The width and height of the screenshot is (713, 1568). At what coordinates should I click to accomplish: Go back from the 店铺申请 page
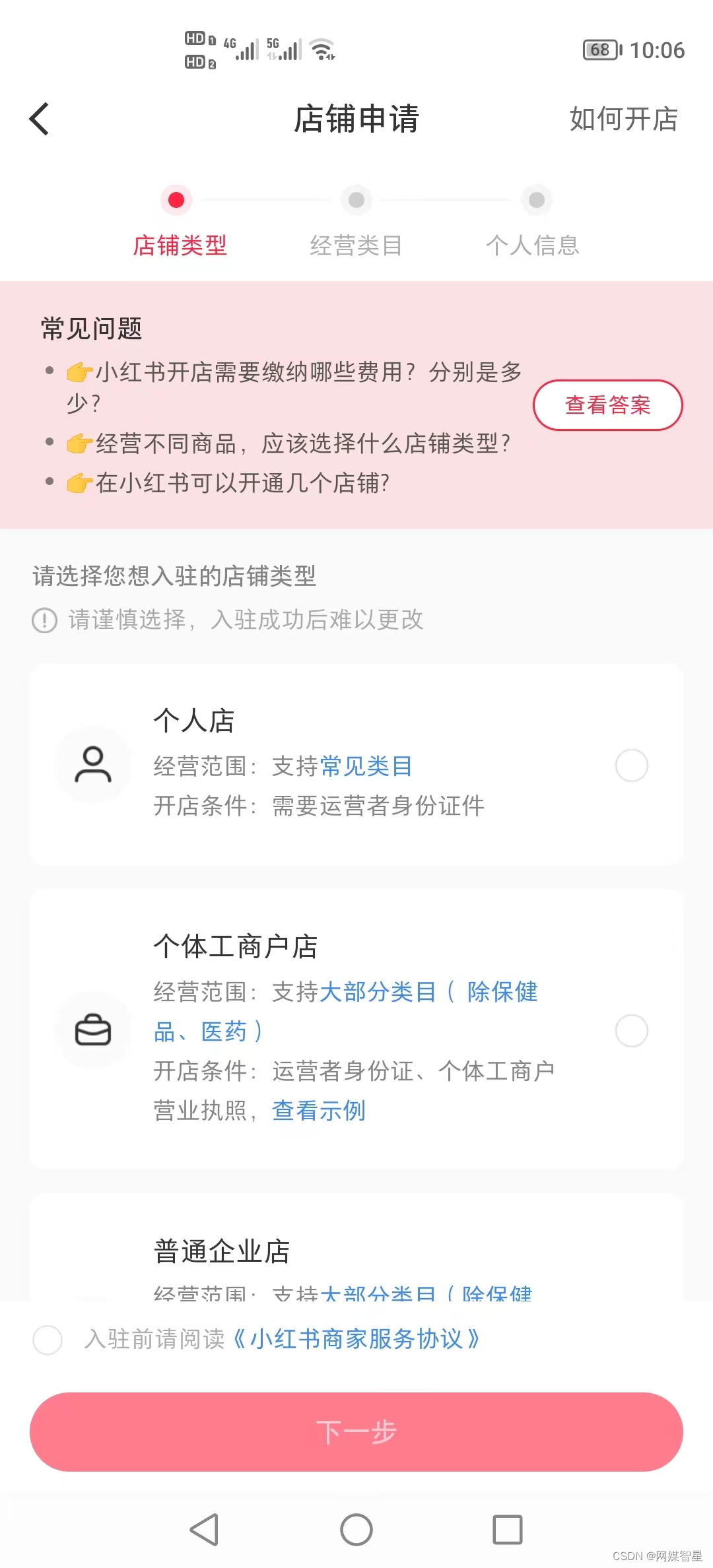tap(40, 119)
